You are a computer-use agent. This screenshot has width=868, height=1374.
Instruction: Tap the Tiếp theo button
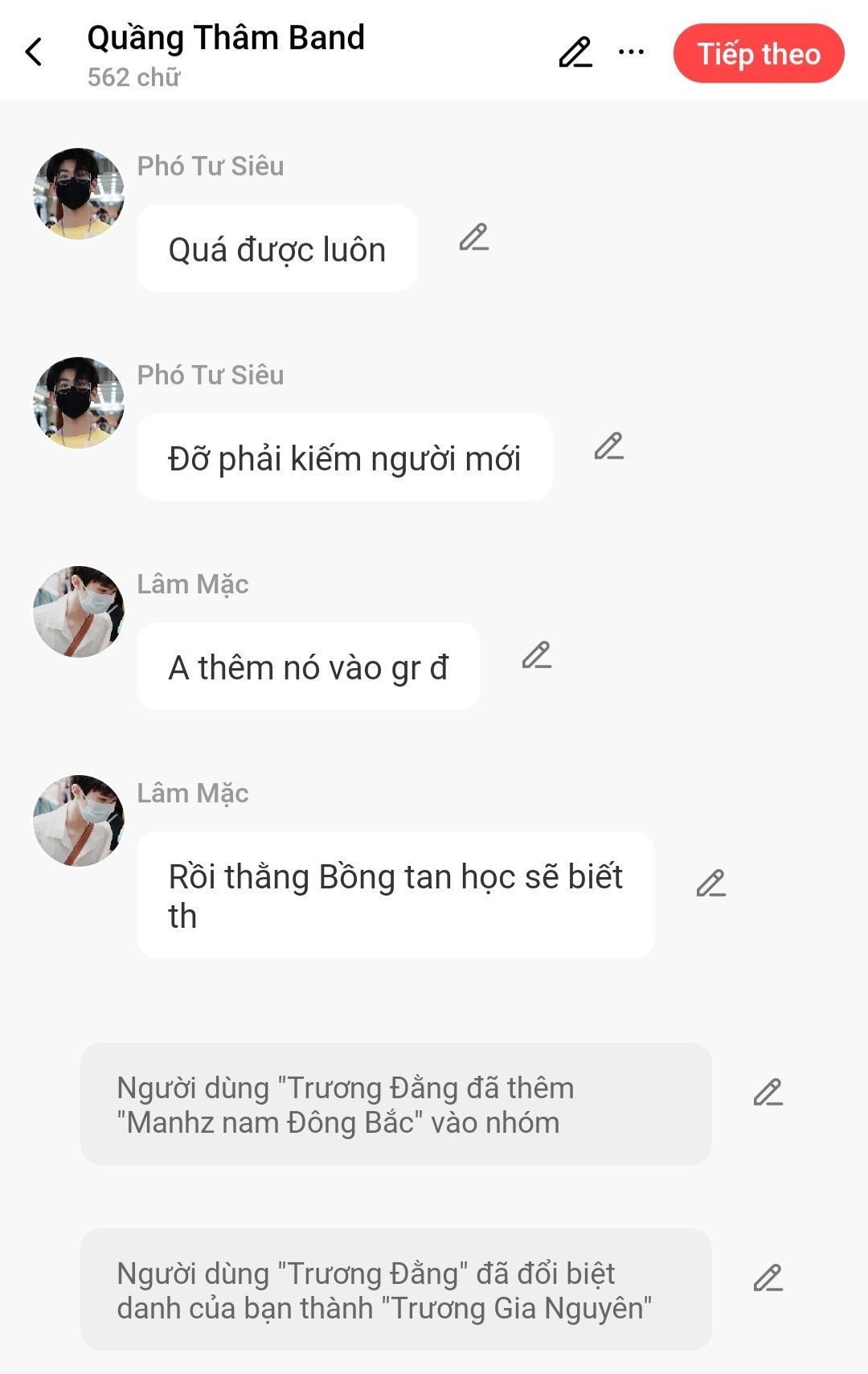(x=758, y=54)
